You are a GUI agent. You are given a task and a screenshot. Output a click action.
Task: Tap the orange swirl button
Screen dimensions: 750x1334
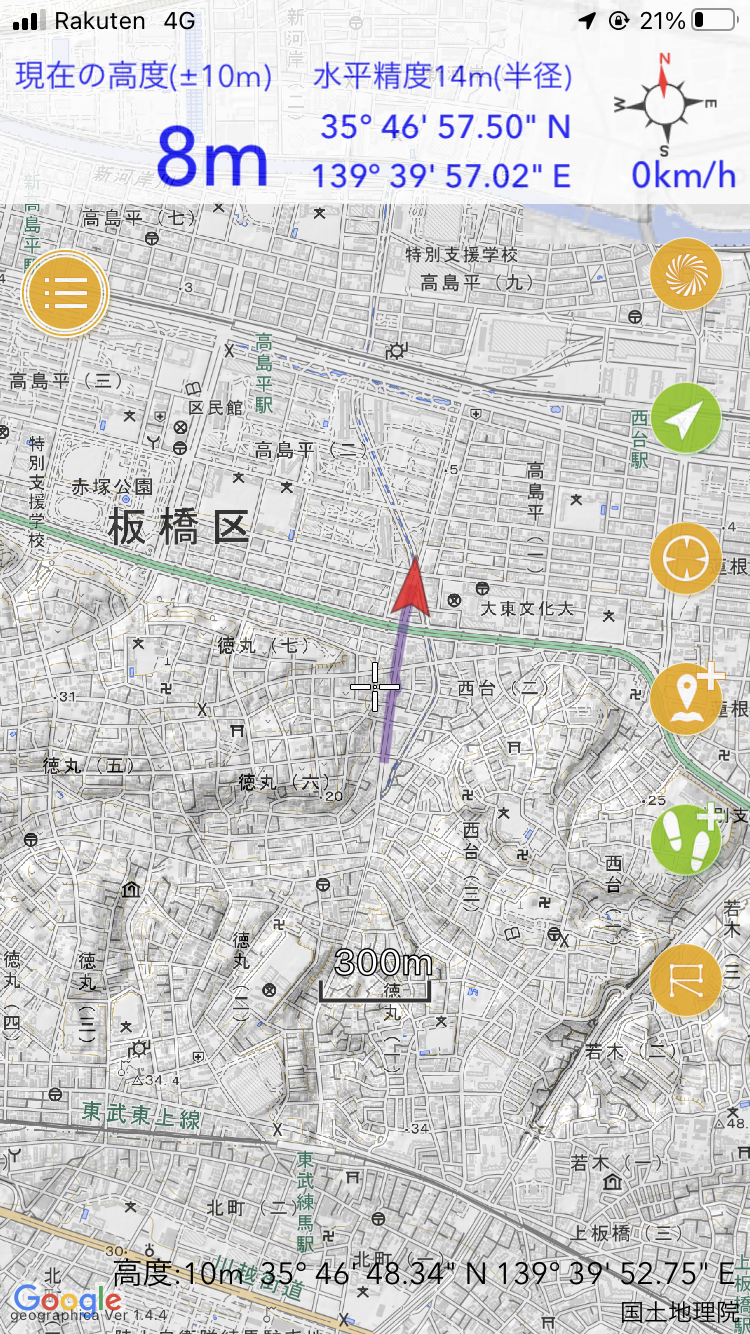tap(686, 274)
